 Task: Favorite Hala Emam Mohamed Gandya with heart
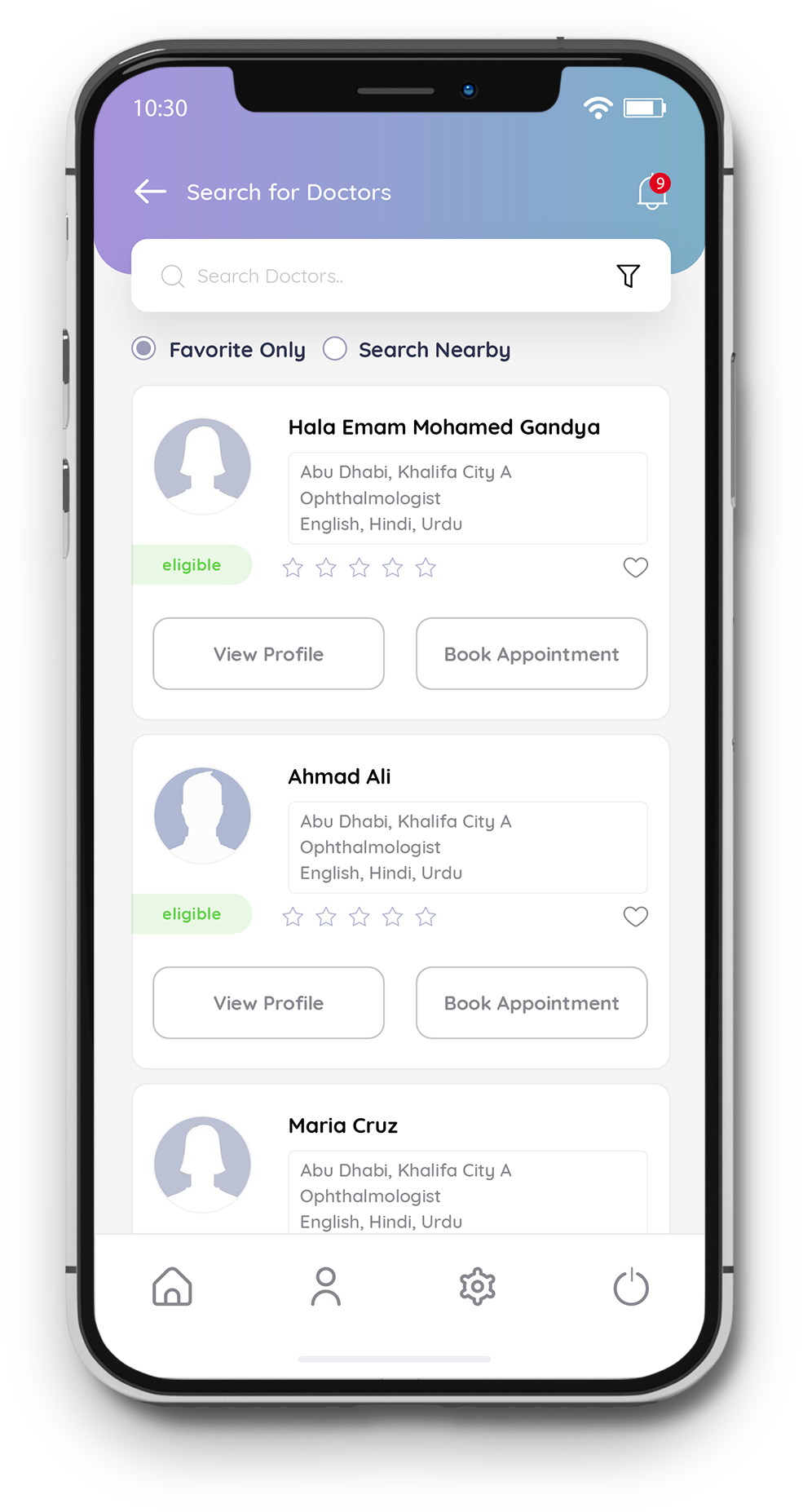pos(635,568)
